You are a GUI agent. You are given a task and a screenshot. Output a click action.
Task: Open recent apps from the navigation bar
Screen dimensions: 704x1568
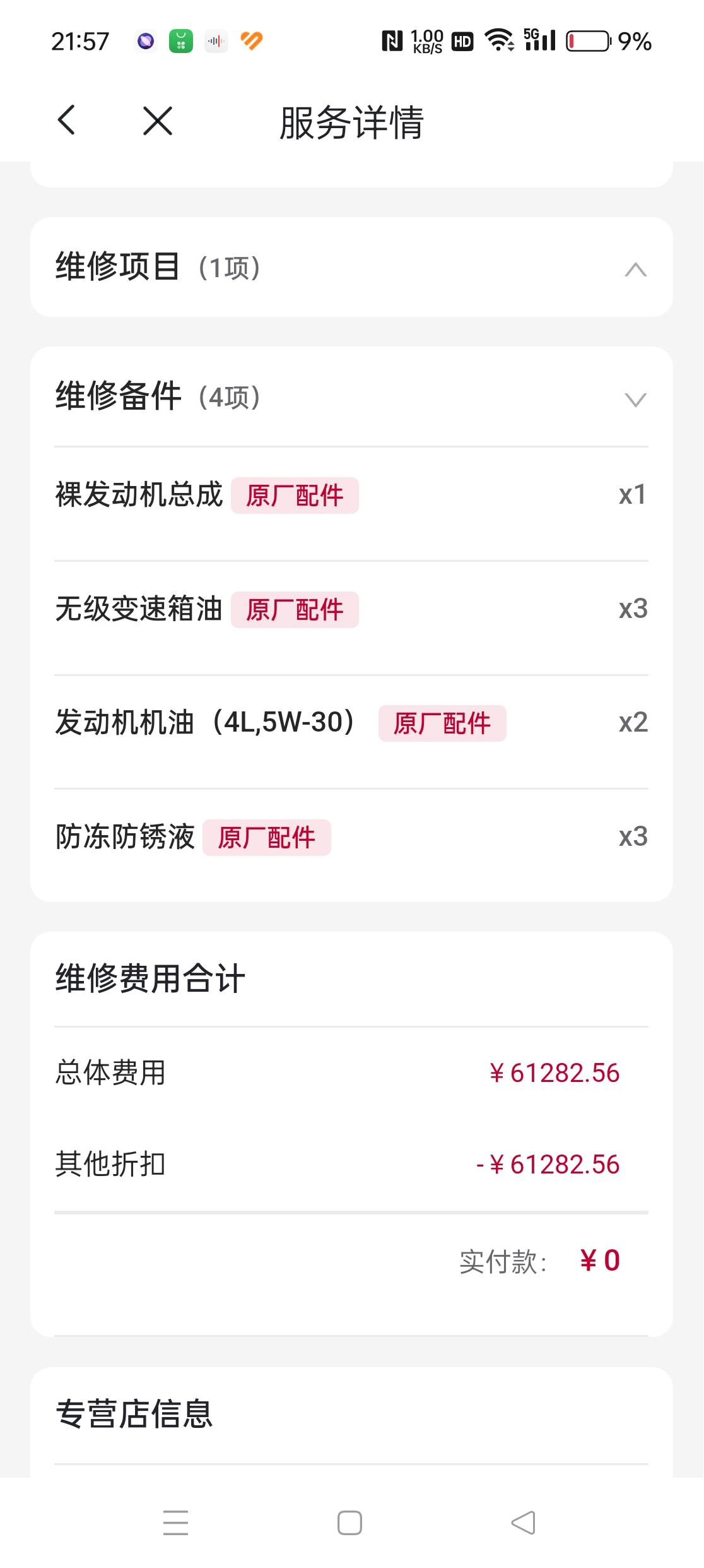pos(175,1523)
